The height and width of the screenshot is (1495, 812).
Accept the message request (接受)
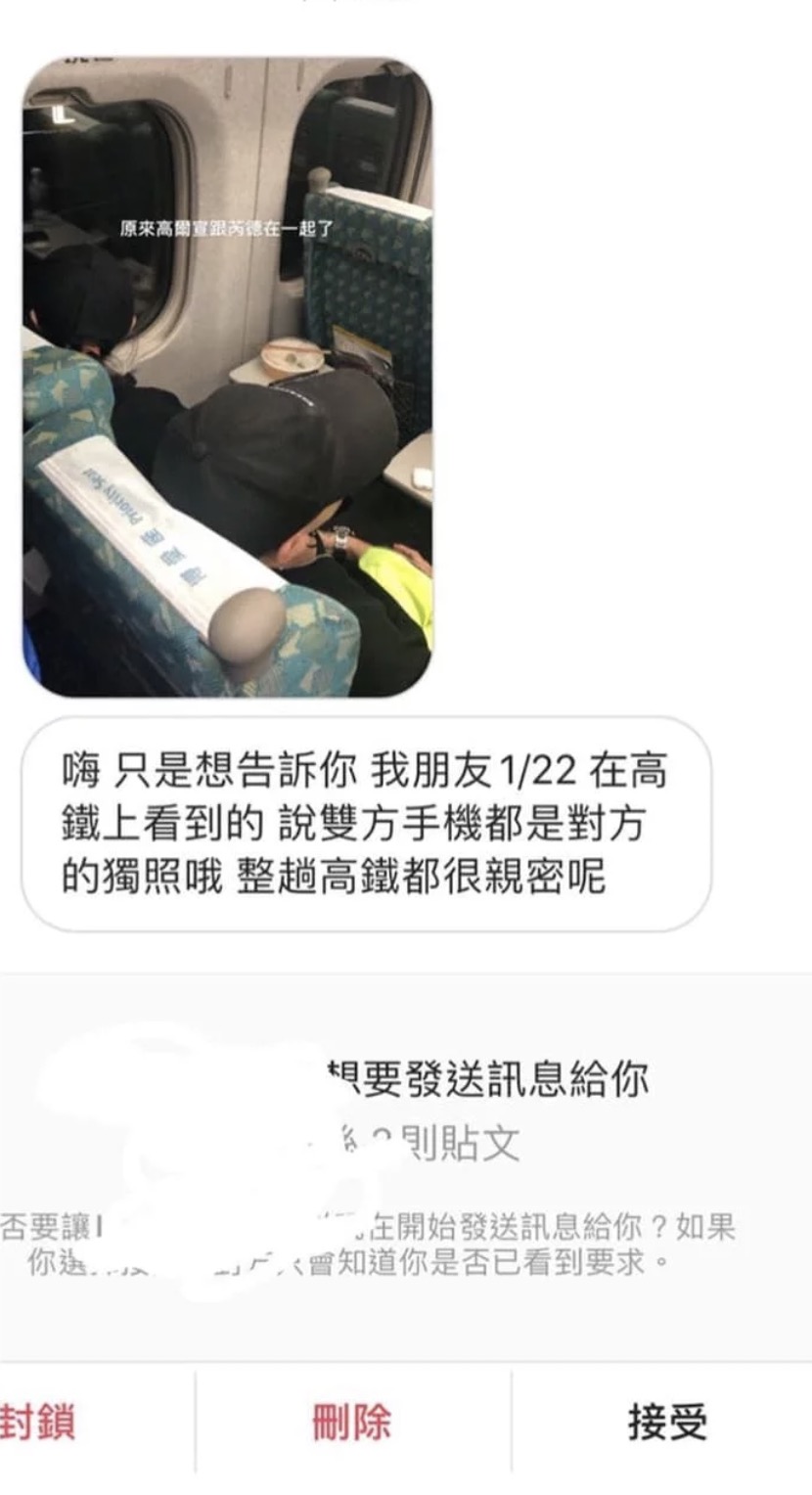click(x=667, y=1422)
